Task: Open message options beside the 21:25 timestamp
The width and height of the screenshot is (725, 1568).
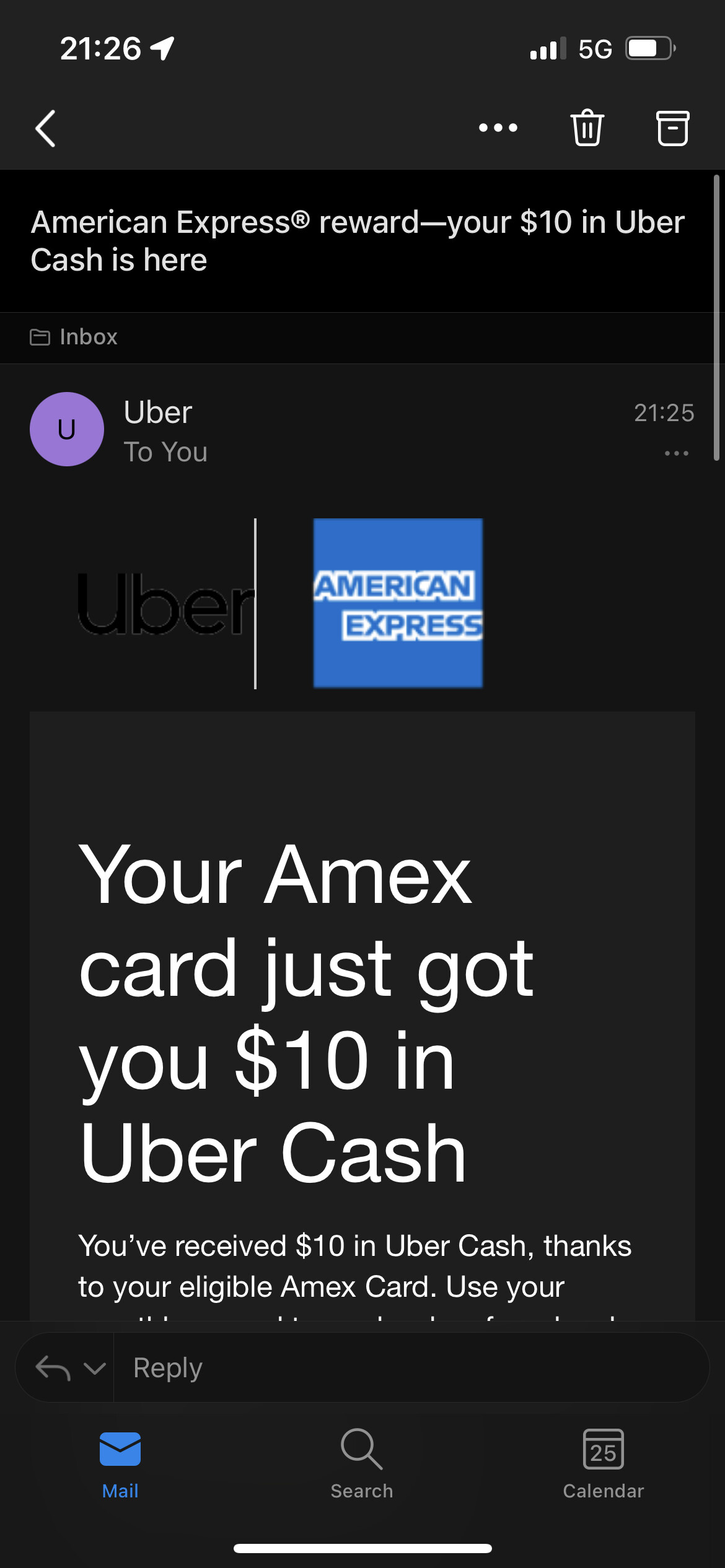Action: click(676, 453)
